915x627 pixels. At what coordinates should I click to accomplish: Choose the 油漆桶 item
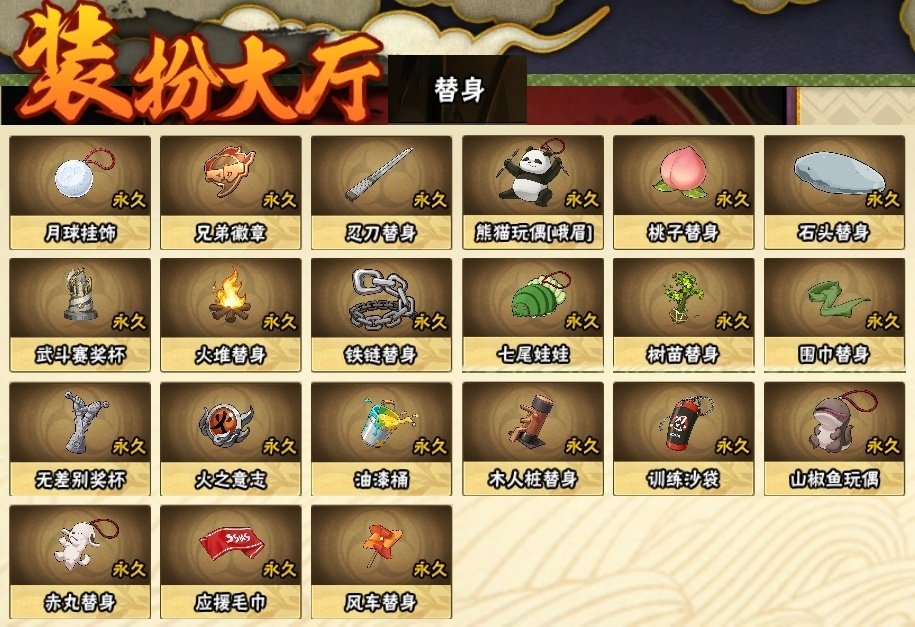click(382, 437)
